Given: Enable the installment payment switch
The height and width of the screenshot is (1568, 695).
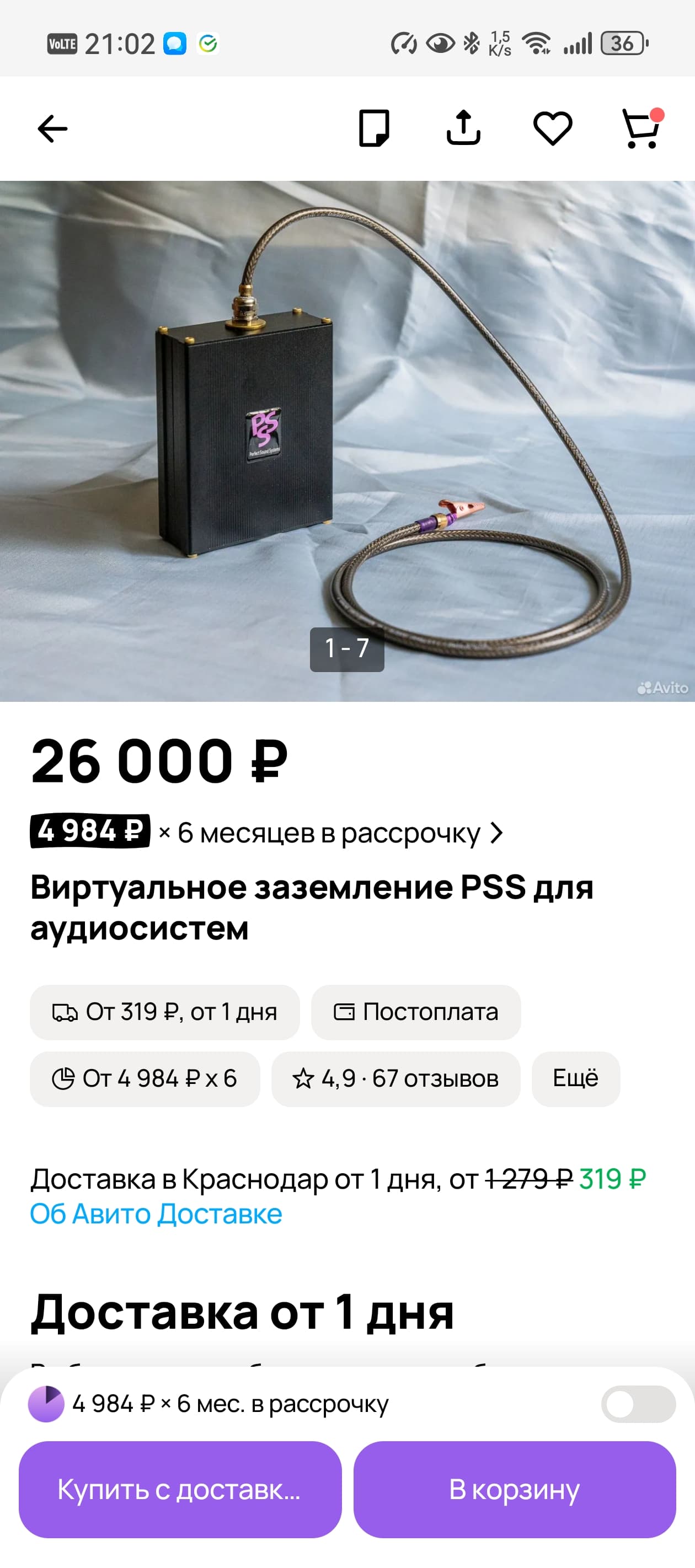Looking at the screenshot, I should (x=638, y=1404).
